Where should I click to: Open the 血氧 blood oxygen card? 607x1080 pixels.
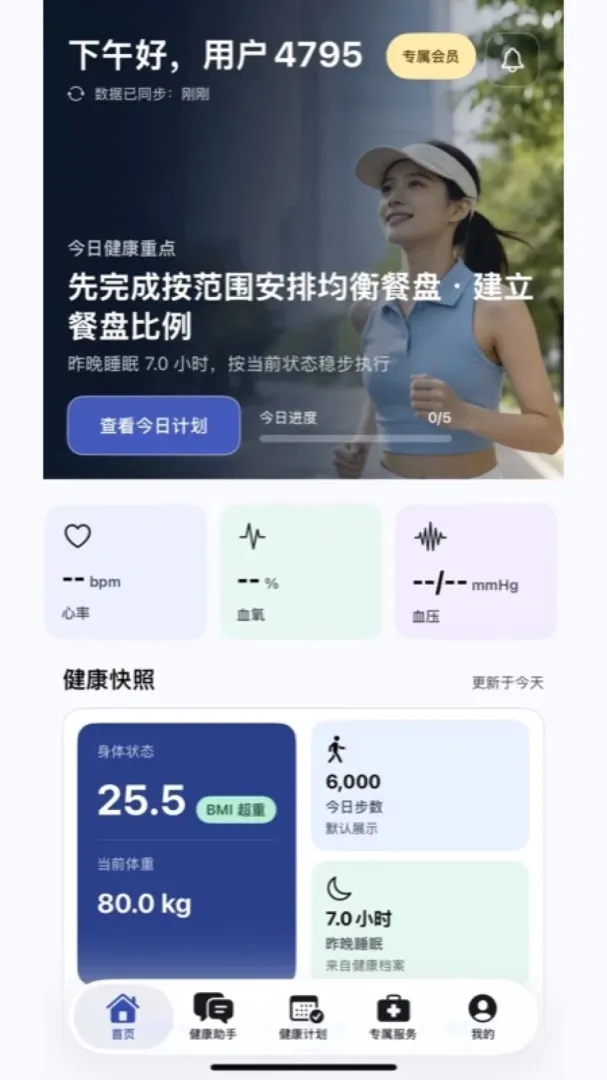point(301,572)
